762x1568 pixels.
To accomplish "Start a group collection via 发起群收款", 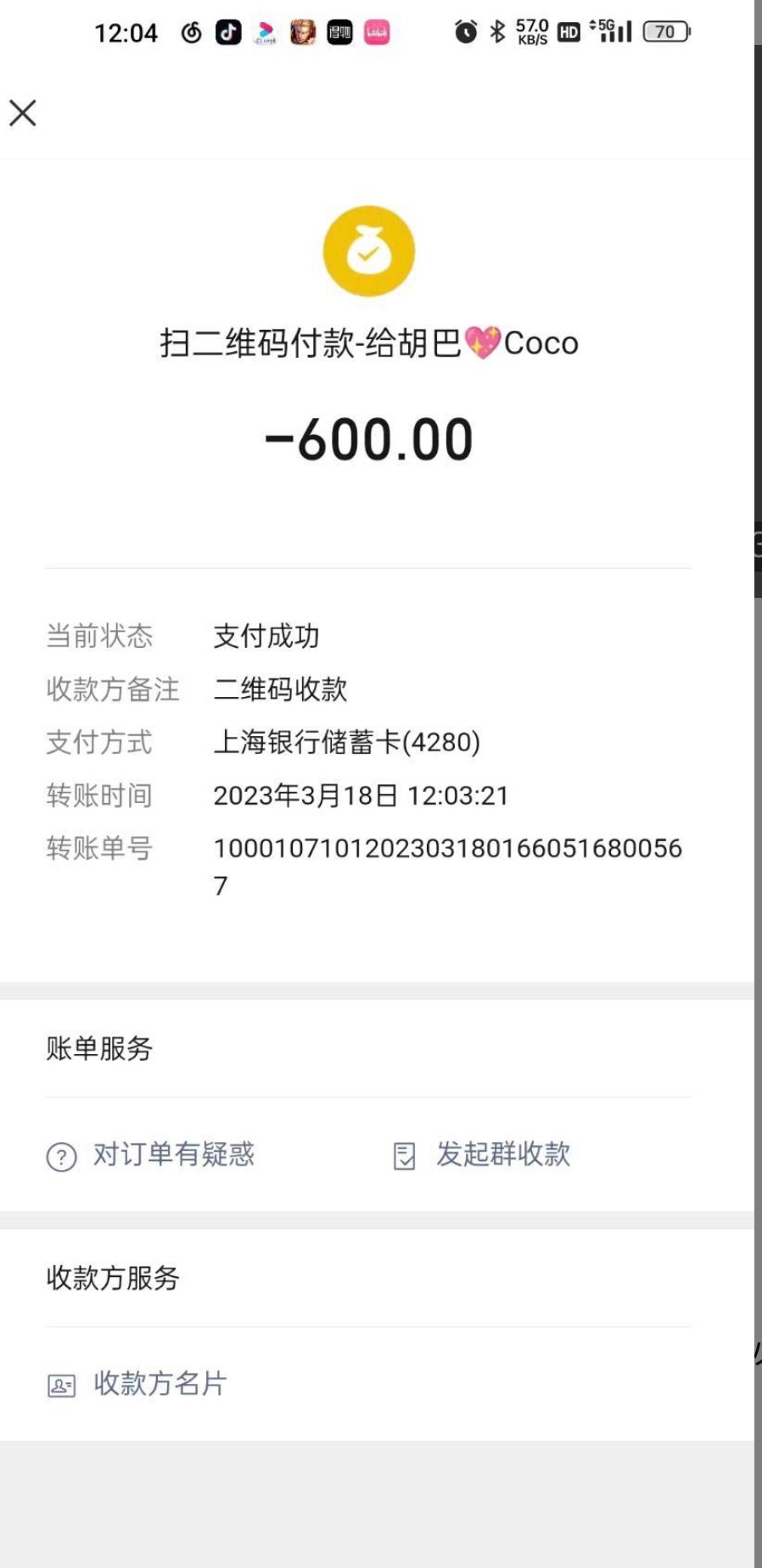I will (482, 1155).
